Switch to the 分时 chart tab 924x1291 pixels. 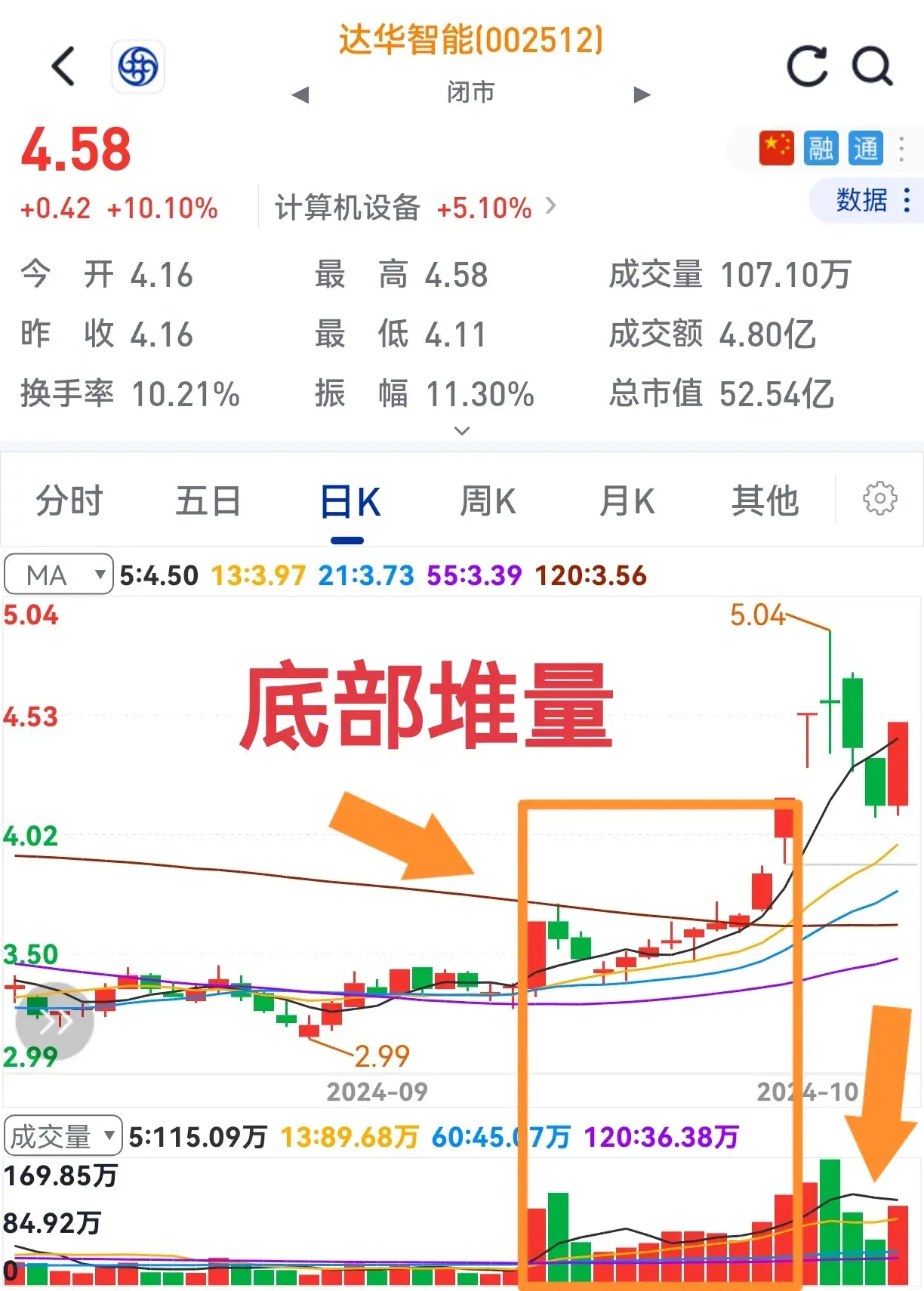pos(69,501)
